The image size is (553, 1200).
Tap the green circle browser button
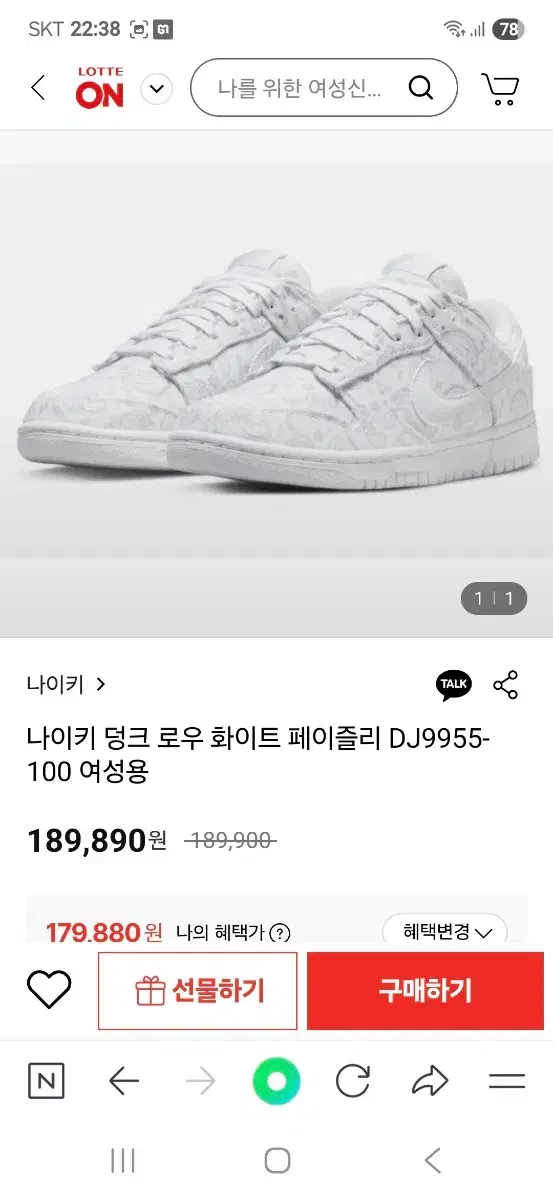point(276,1081)
